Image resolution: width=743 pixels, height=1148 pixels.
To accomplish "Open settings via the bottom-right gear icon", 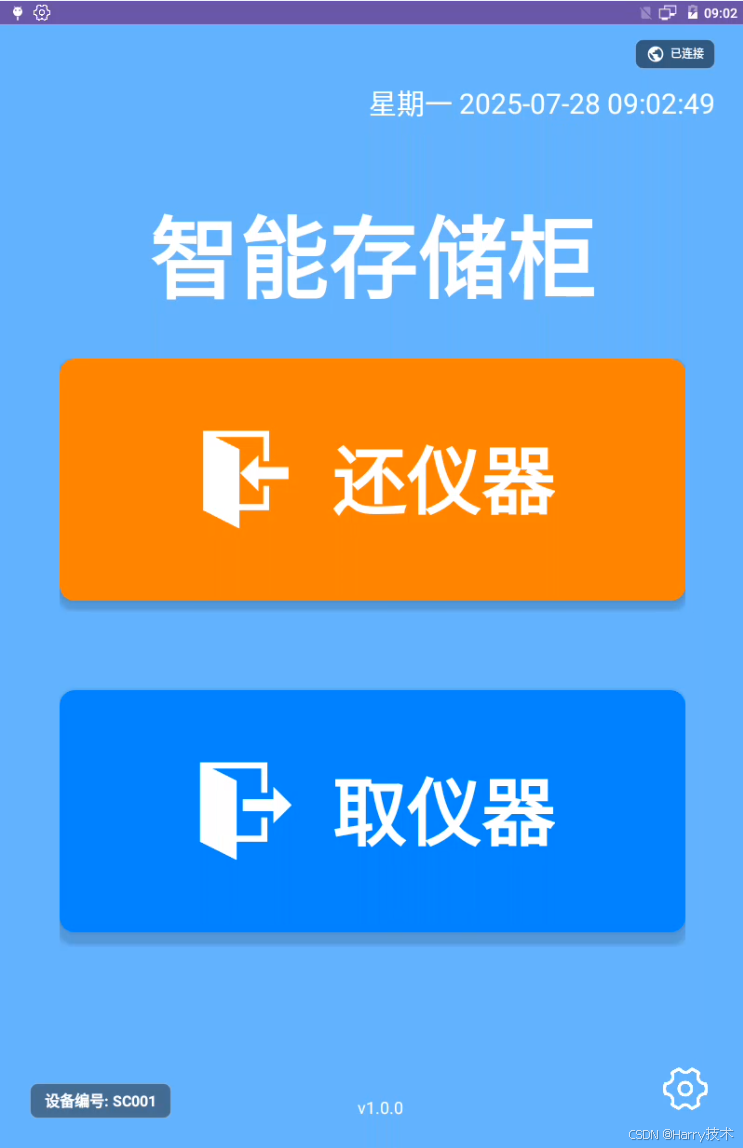I will (x=685, y=1088).
